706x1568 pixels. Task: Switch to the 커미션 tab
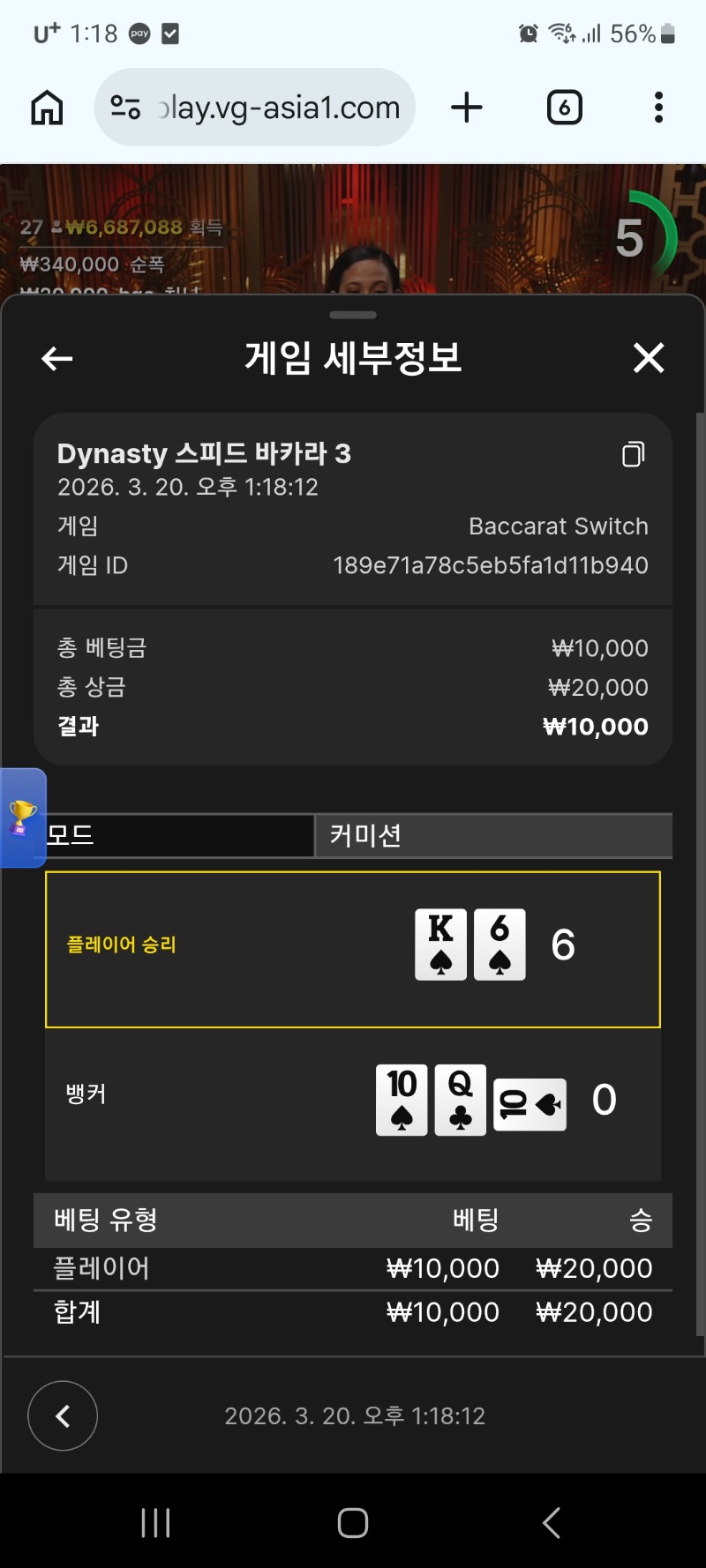[493, 835]
